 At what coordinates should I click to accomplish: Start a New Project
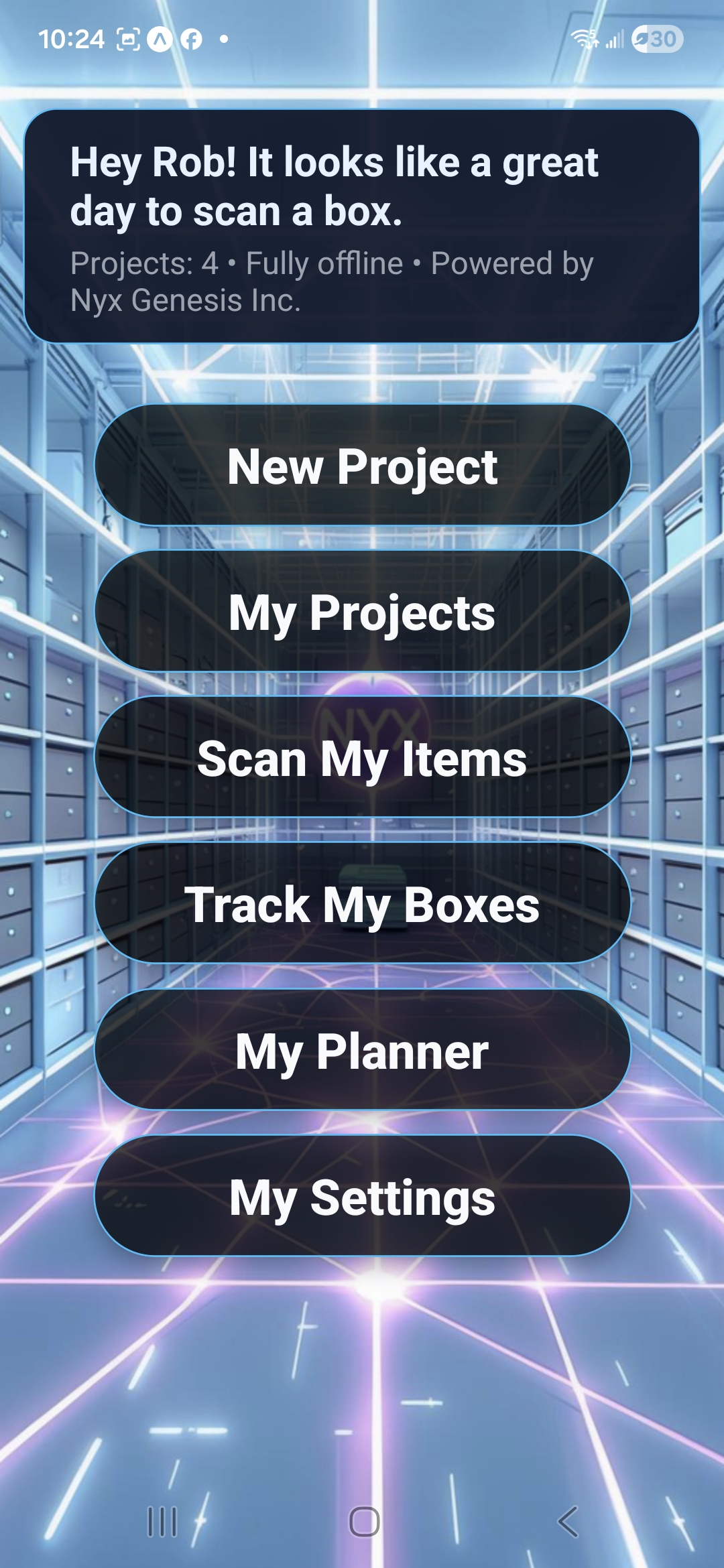[x=362, y=465]
